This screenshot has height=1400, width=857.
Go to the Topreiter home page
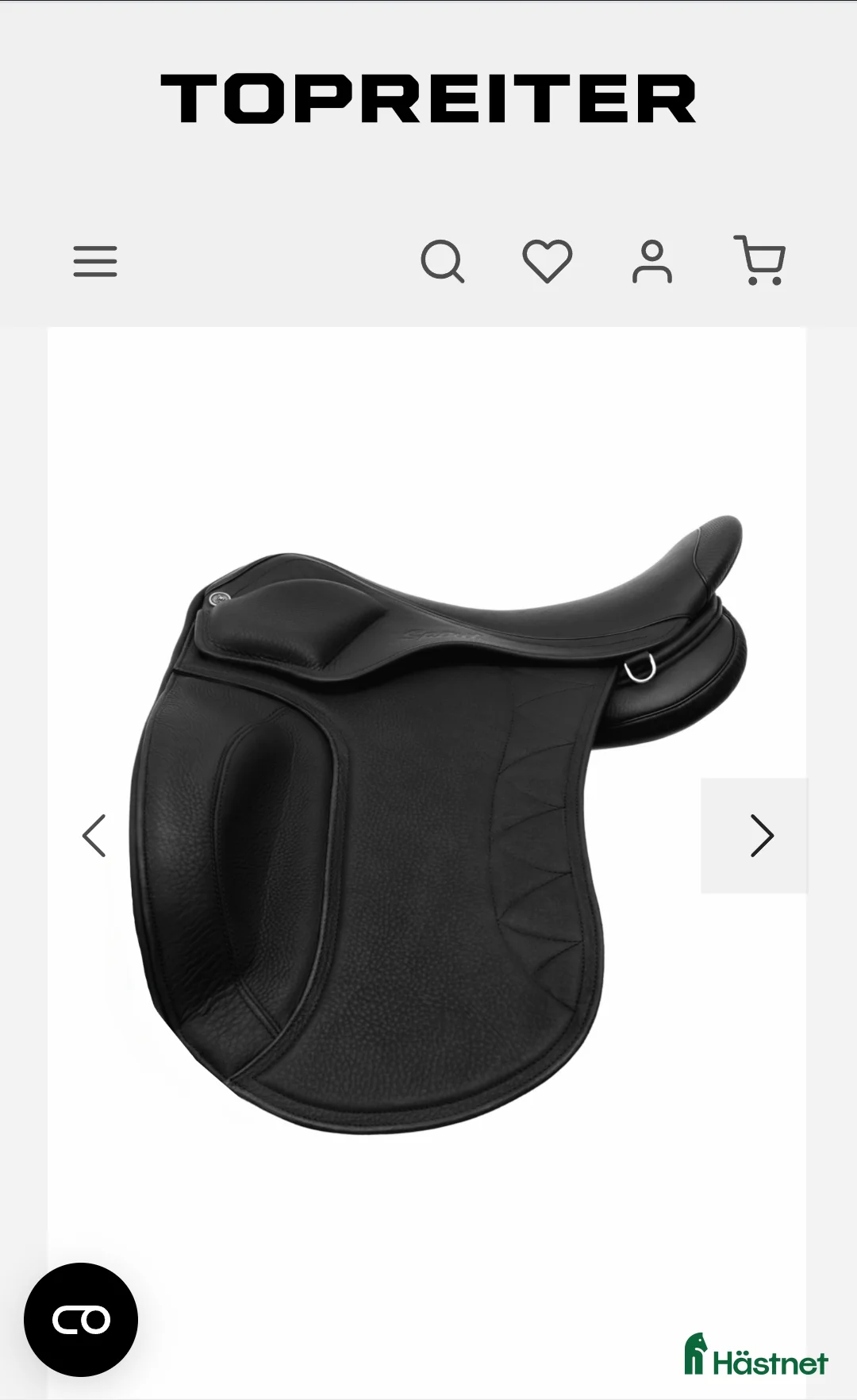click(428, 98)
